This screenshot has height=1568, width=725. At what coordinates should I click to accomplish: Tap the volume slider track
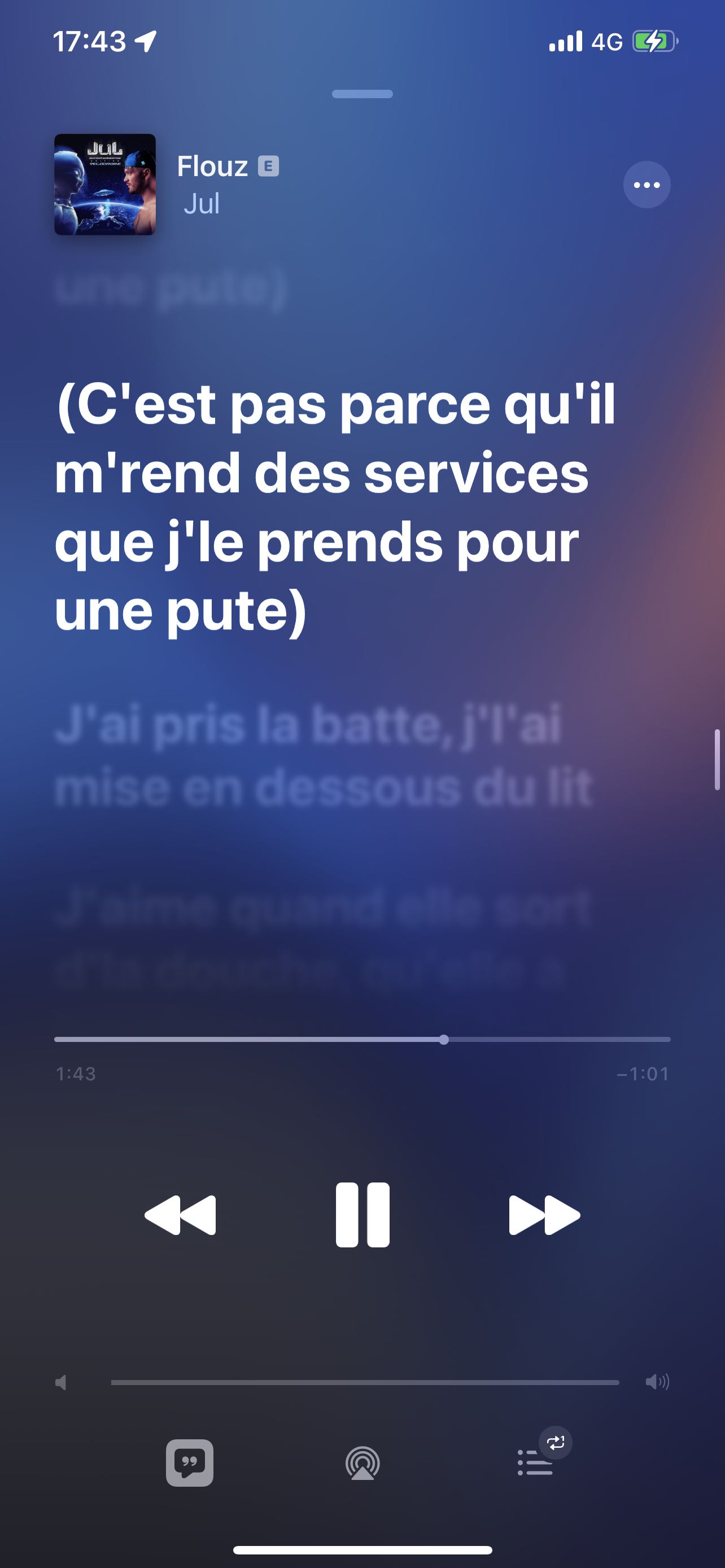coord(365,1382)
